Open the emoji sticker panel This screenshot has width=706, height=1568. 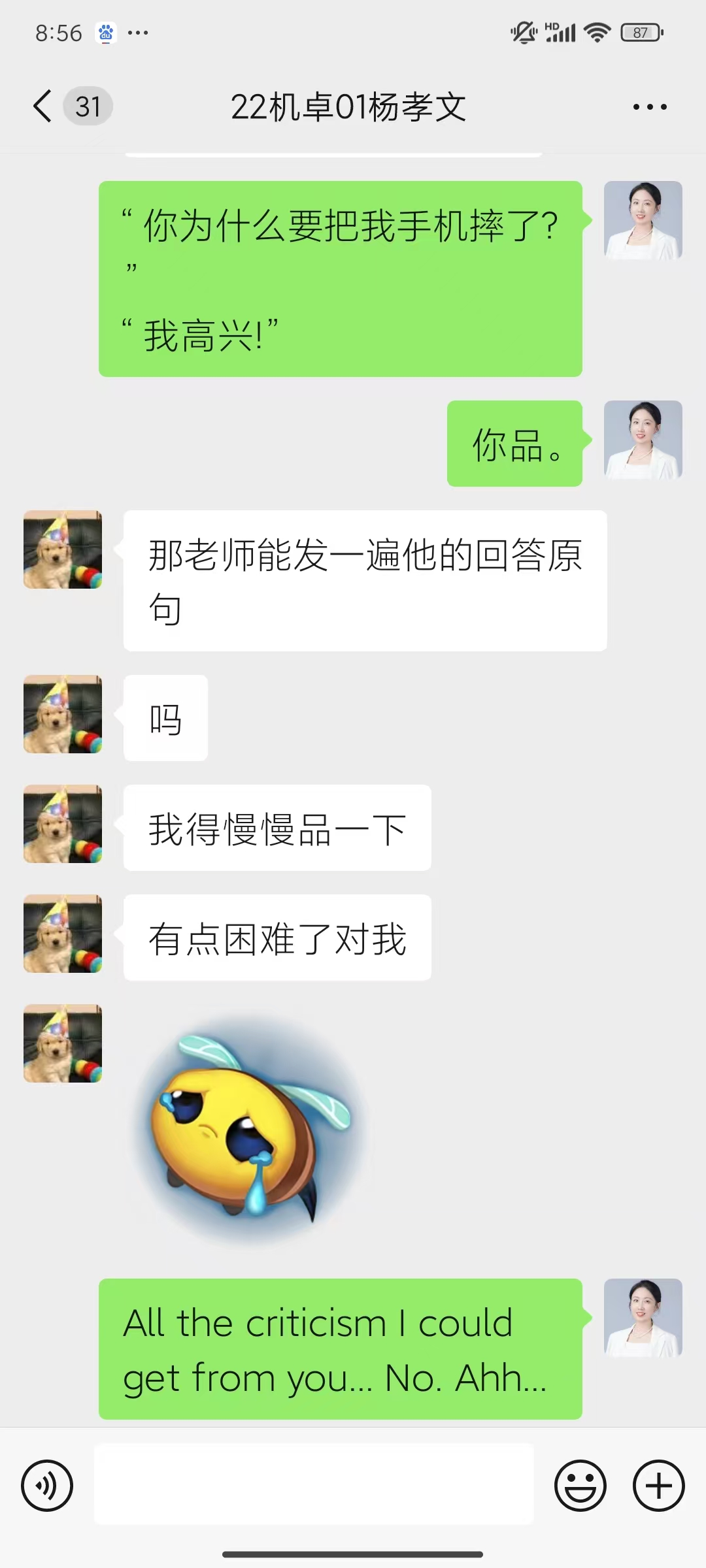click(x=580, y=1485)
